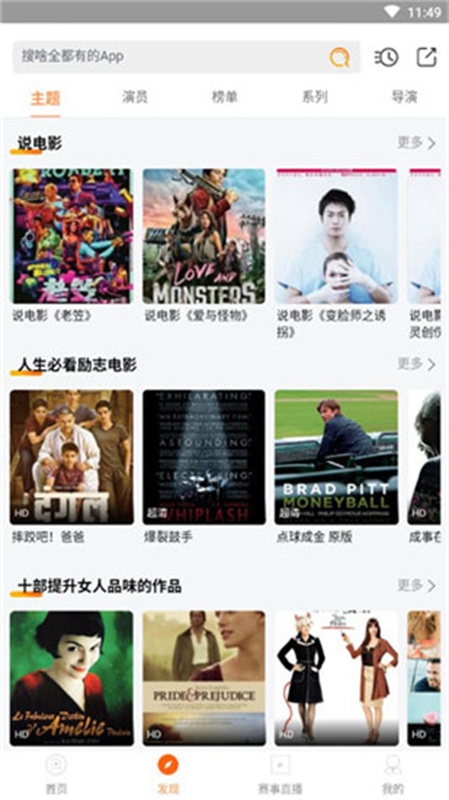Screen dimensions: 449x800
Task: Open 更多 for 人生必看励志电影
Action: pyautogui.click(x=417, y=364)
